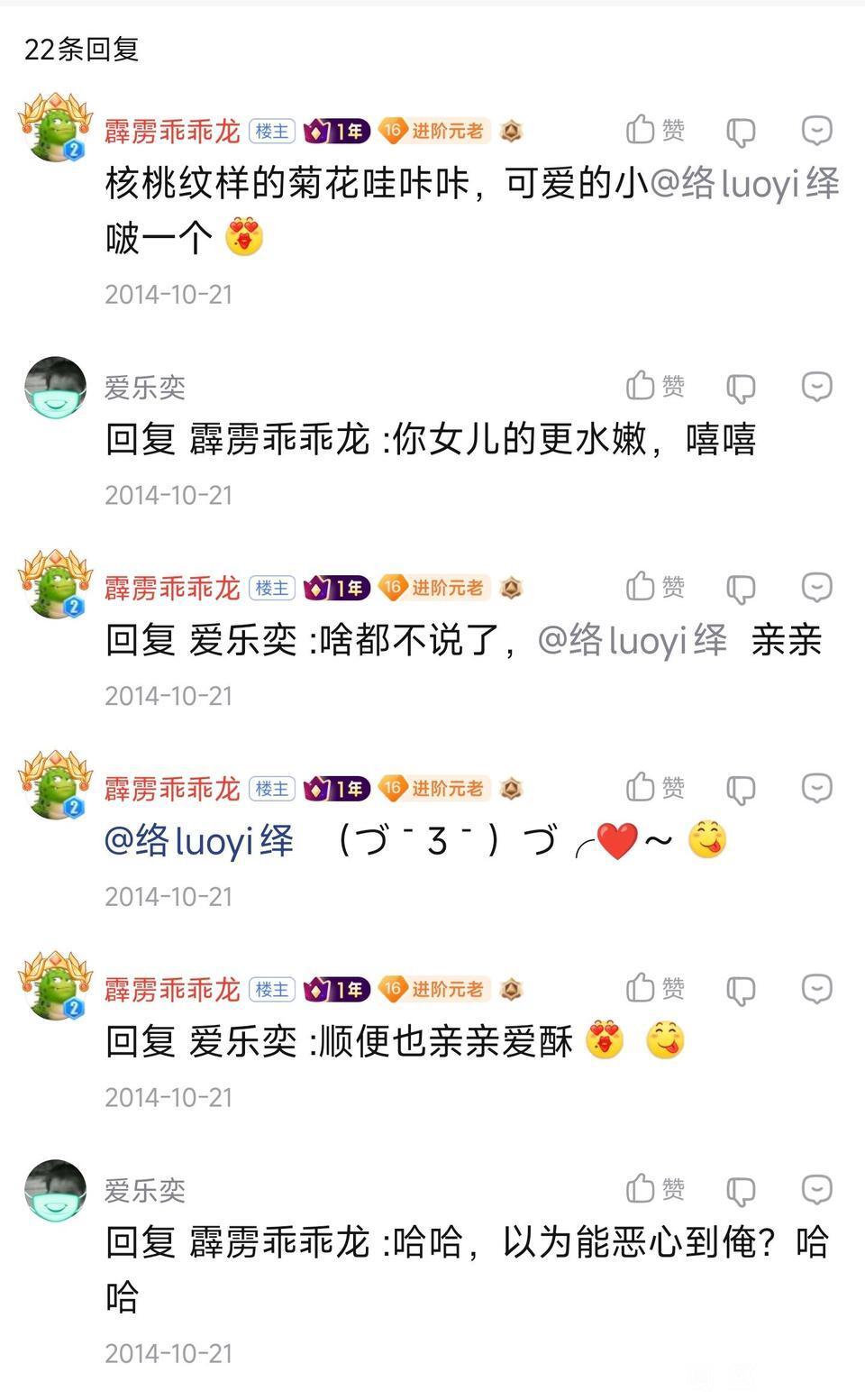
Task: Reply to the kaomoji heart comment
Action: [816, 789]
